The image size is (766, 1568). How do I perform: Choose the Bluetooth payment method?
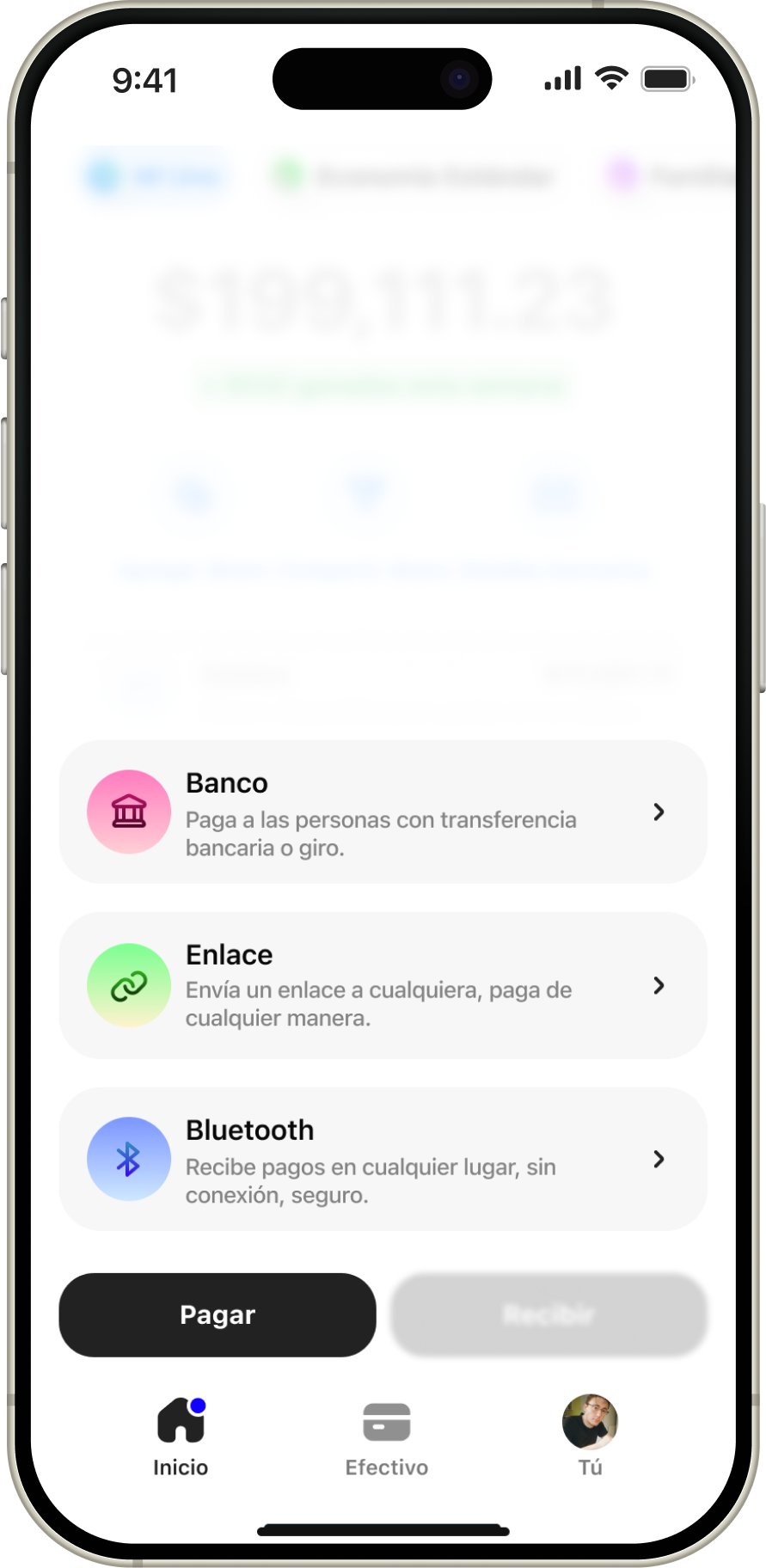(383, 1159)
